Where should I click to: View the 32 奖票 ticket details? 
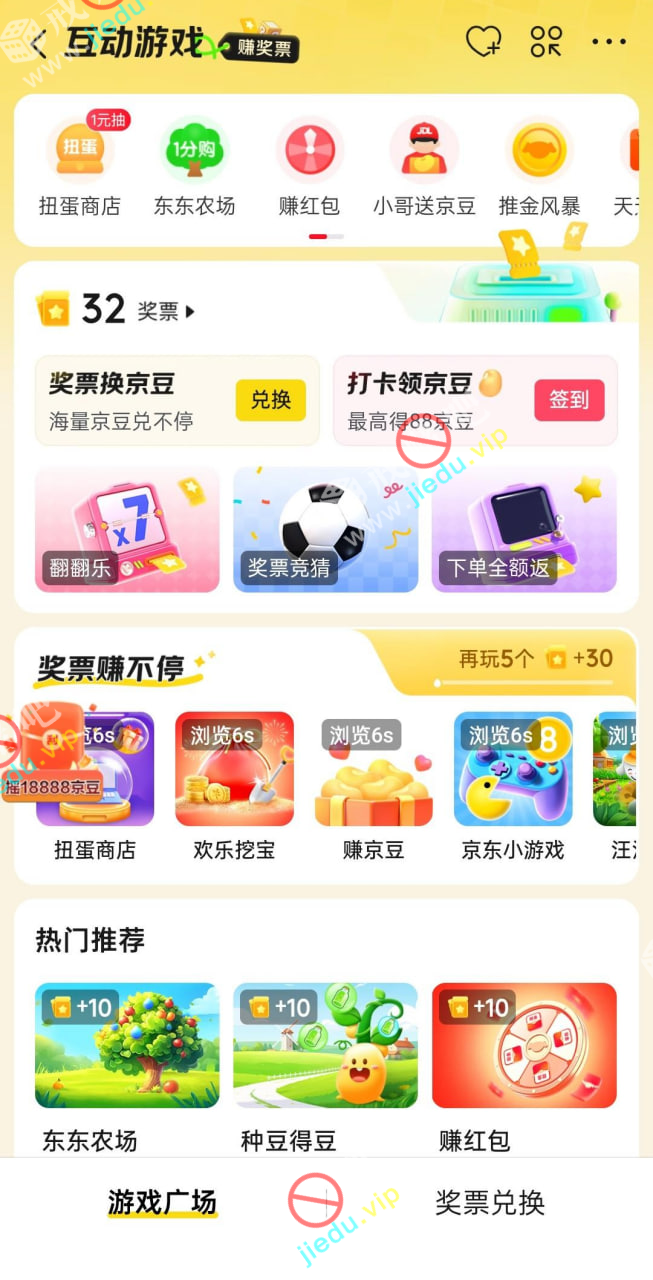[x=115, y=310]
